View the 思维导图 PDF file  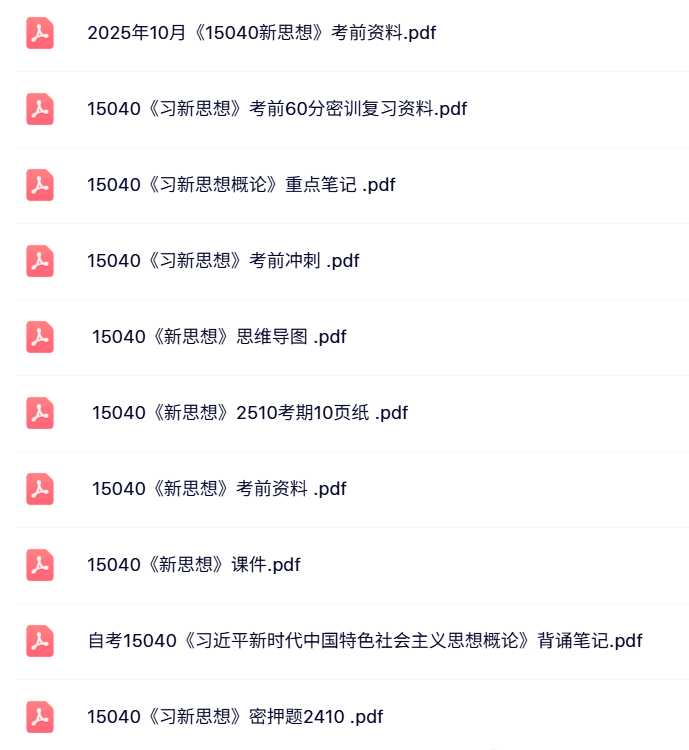point(219,337)
